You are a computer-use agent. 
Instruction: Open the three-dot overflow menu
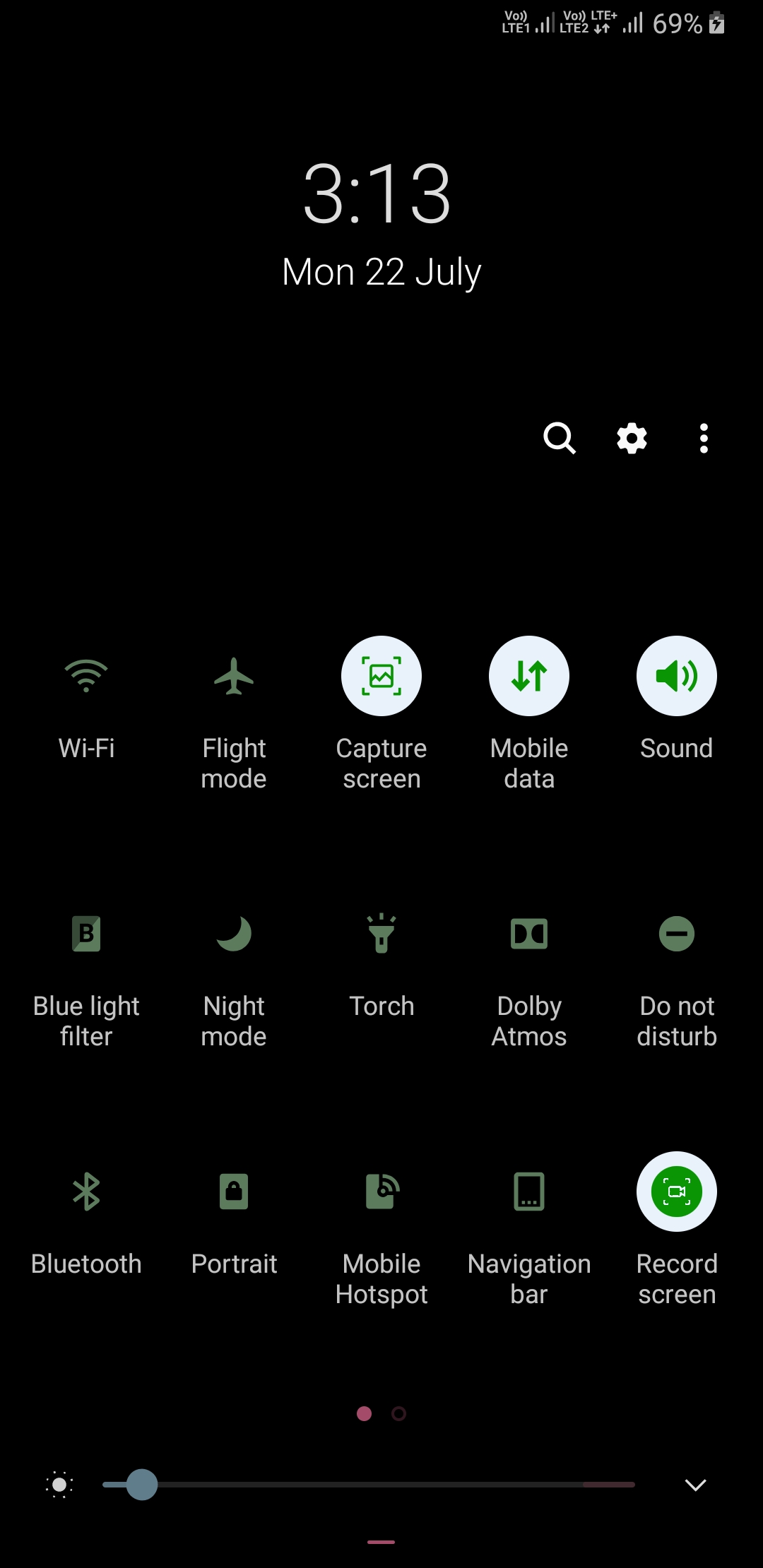click(704, 439)
